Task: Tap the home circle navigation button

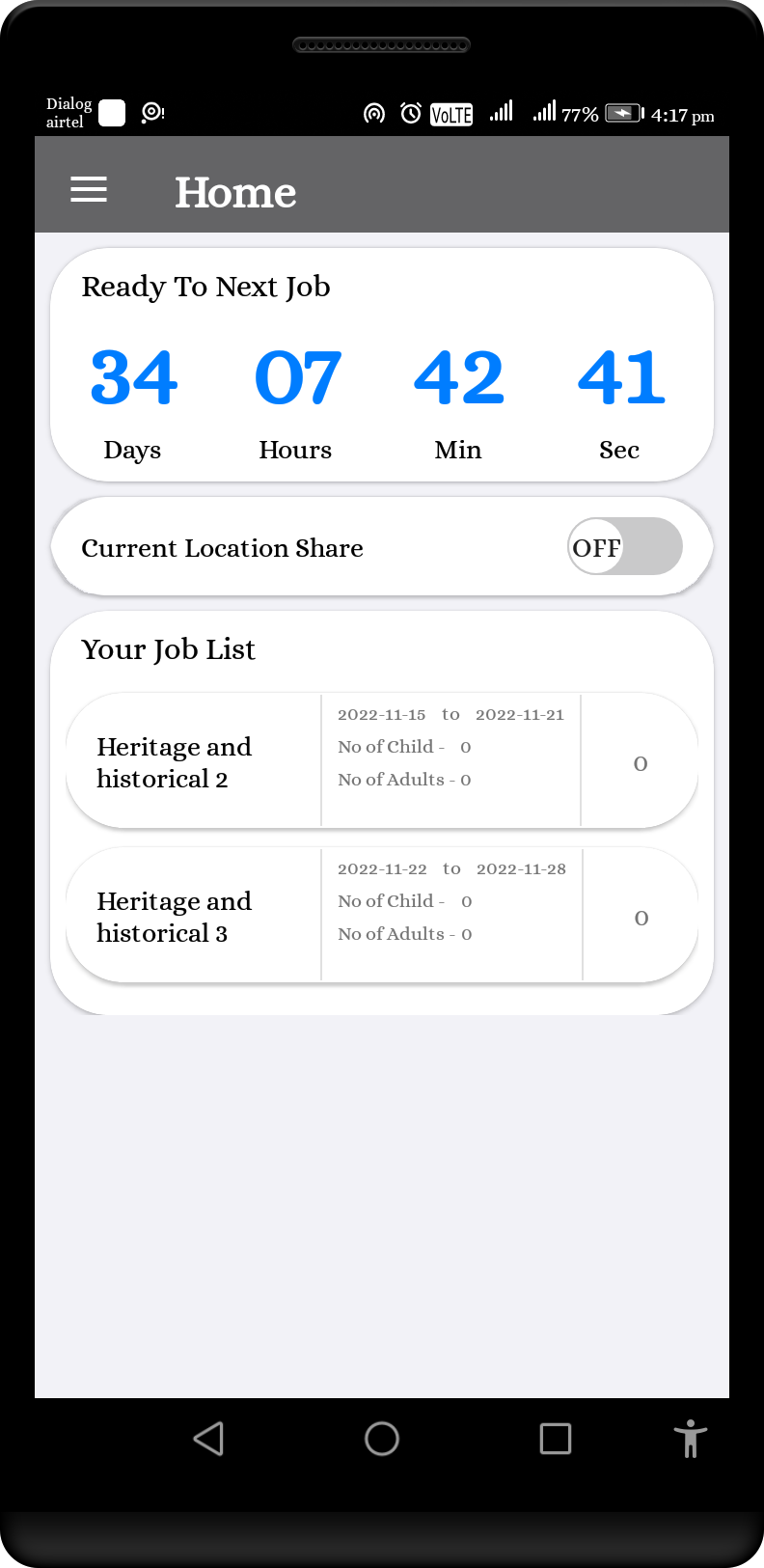Action: click(x=382, y=1439)
